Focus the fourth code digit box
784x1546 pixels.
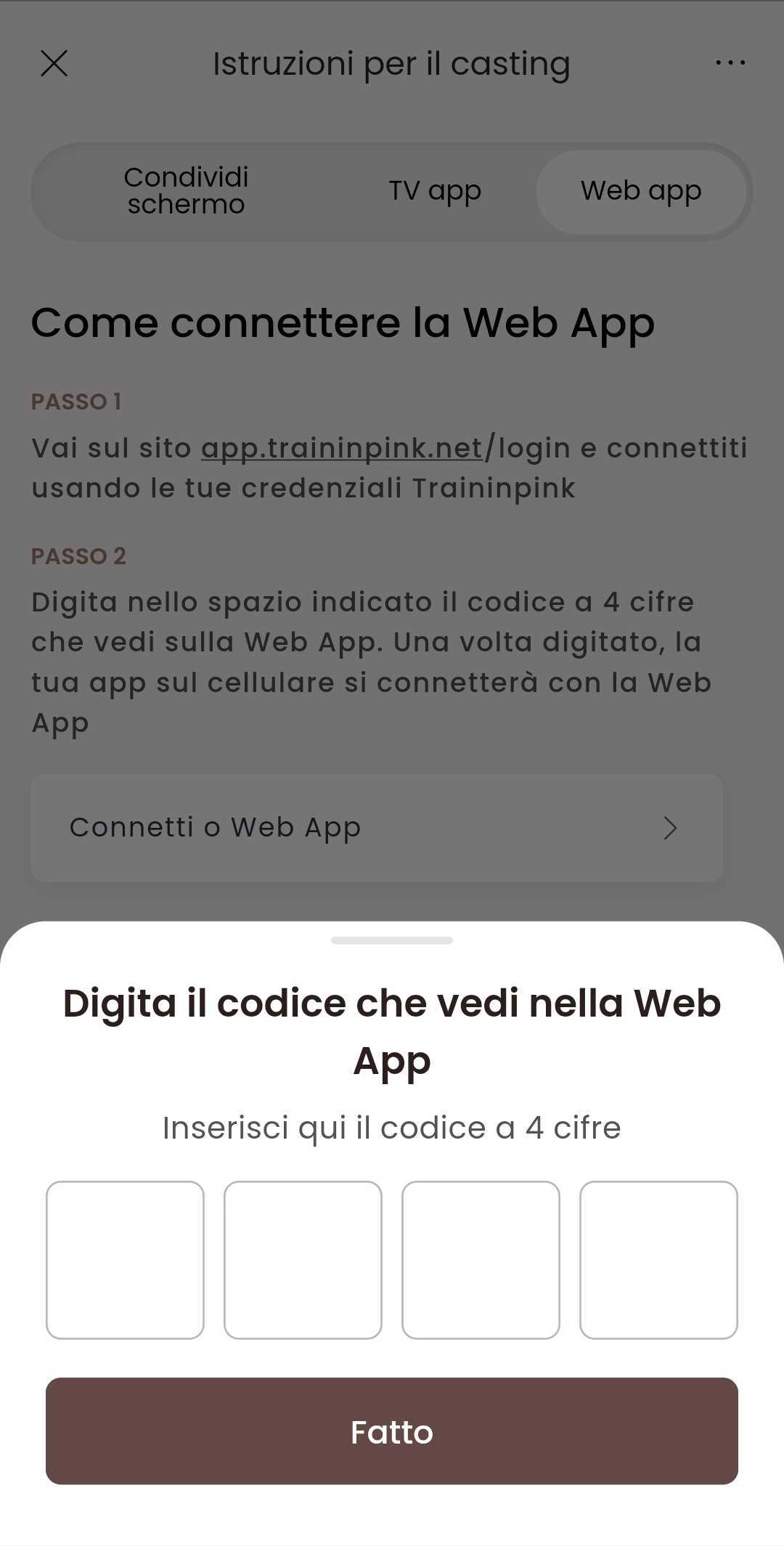click(658, 1260)
